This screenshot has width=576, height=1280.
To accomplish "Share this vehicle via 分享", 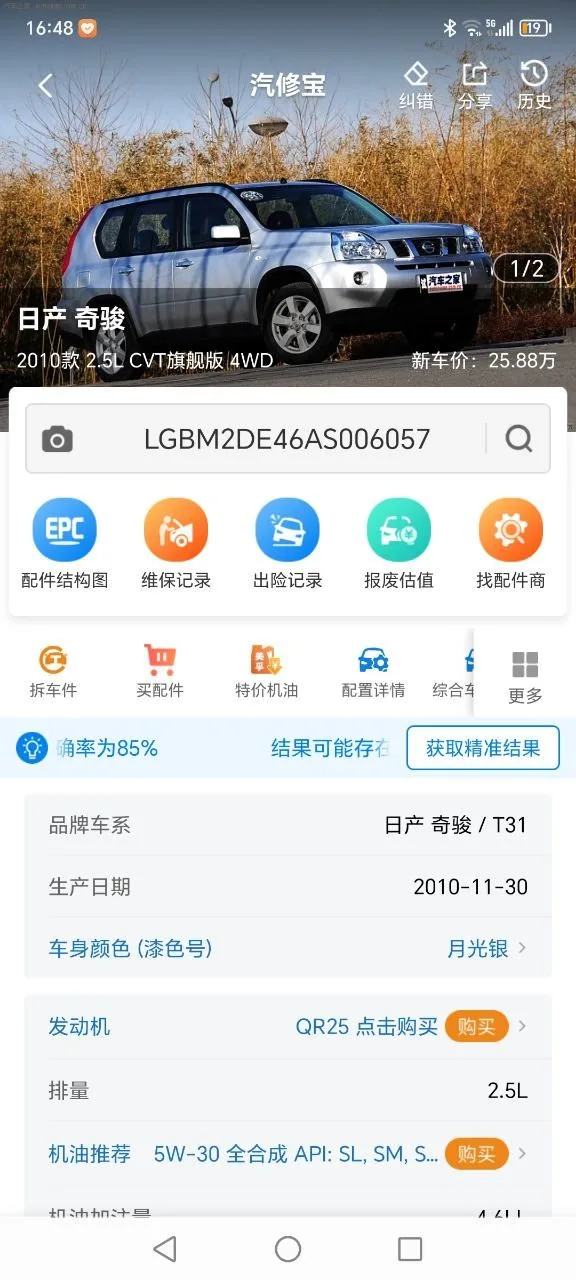I will (x=474, y=85).
